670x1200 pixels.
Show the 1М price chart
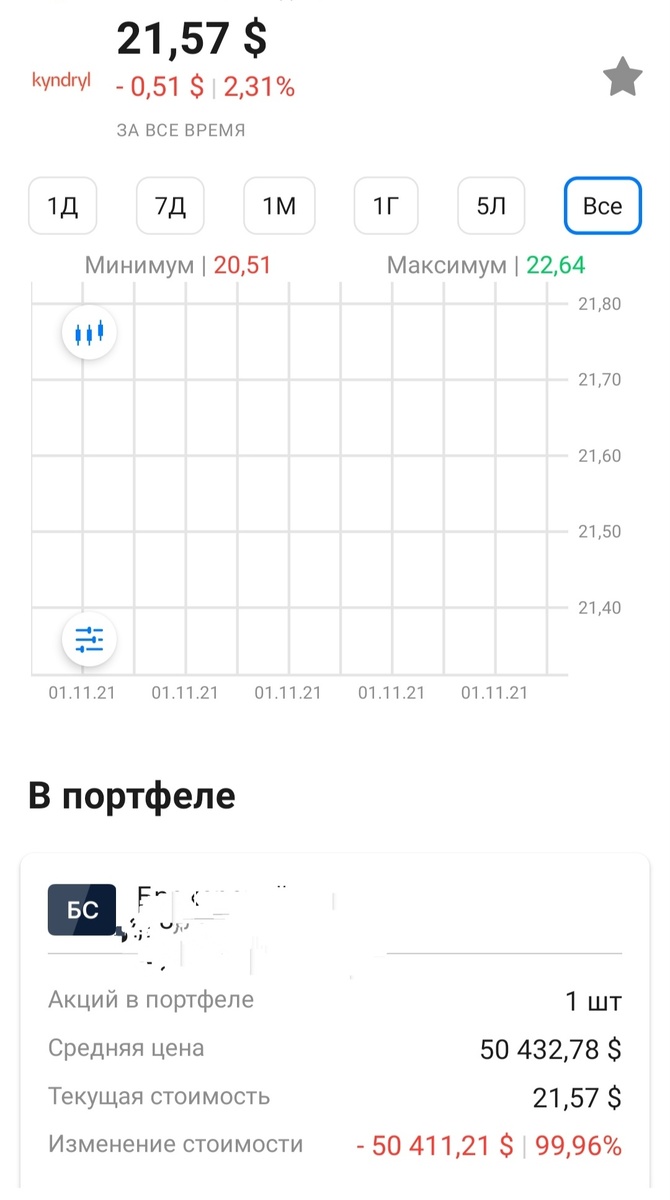pyautogui.click(x=279, y=206)
